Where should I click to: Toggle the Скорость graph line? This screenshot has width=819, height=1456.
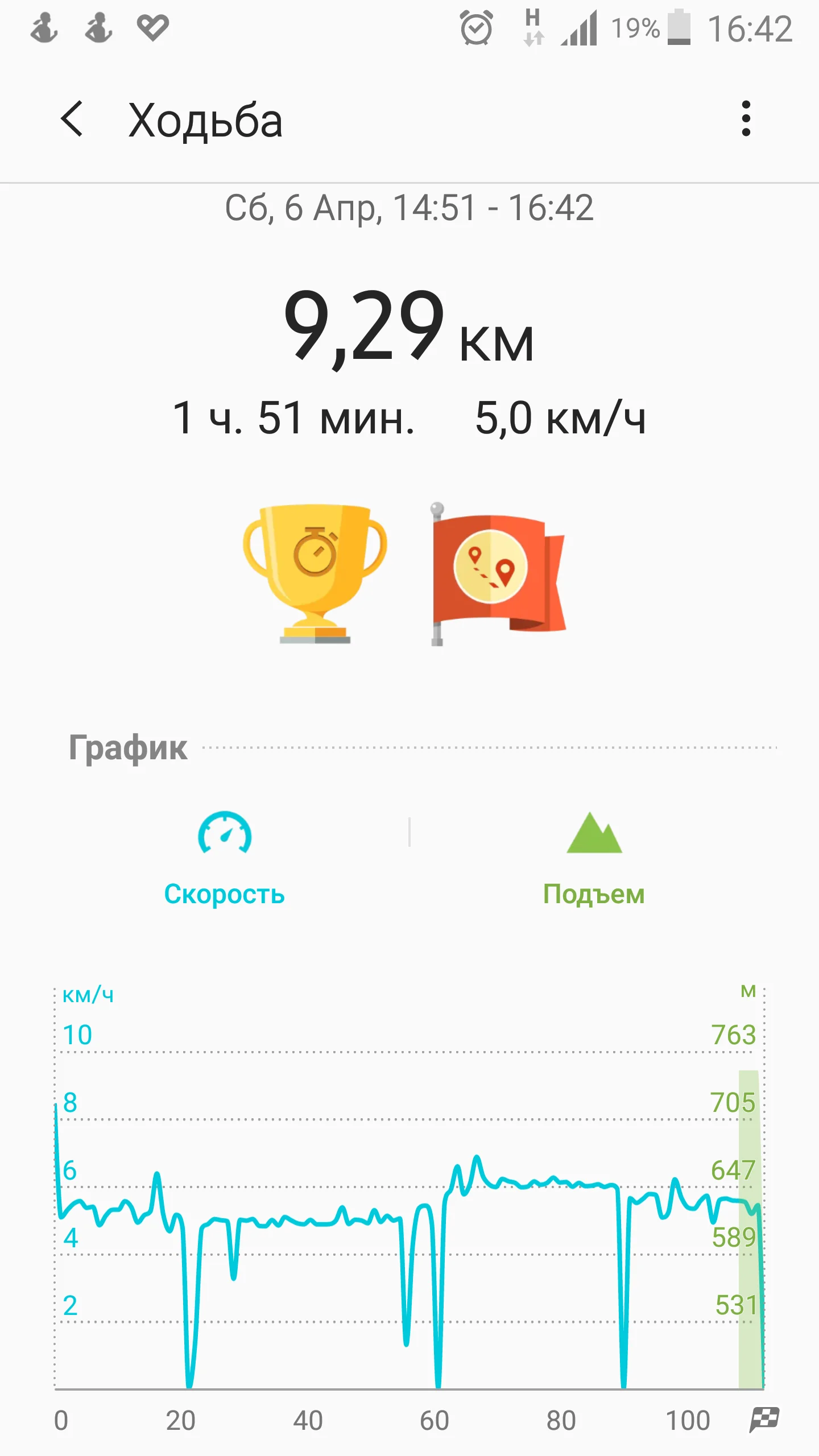point(225,858)
